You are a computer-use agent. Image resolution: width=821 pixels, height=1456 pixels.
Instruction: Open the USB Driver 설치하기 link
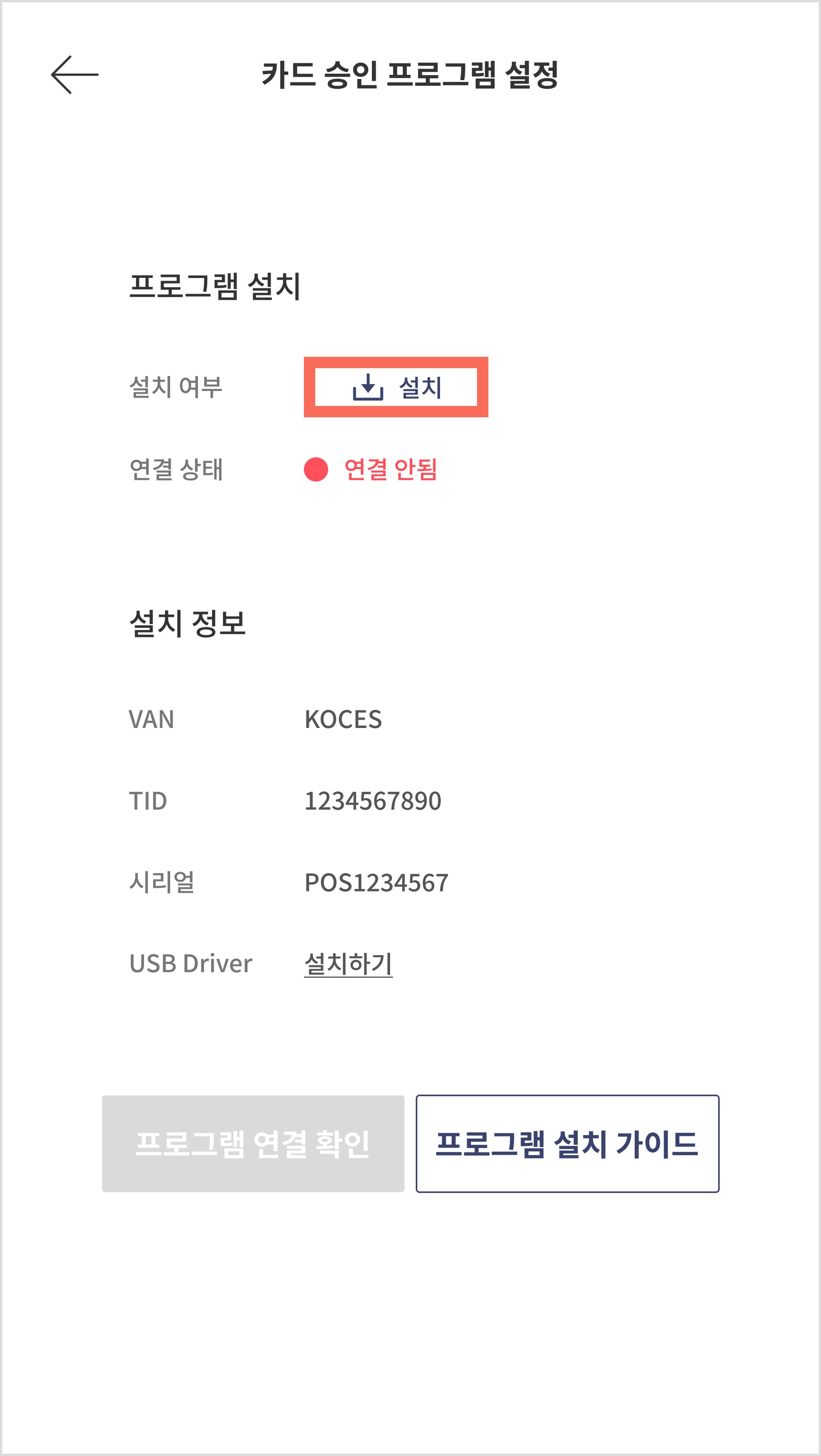348,964
